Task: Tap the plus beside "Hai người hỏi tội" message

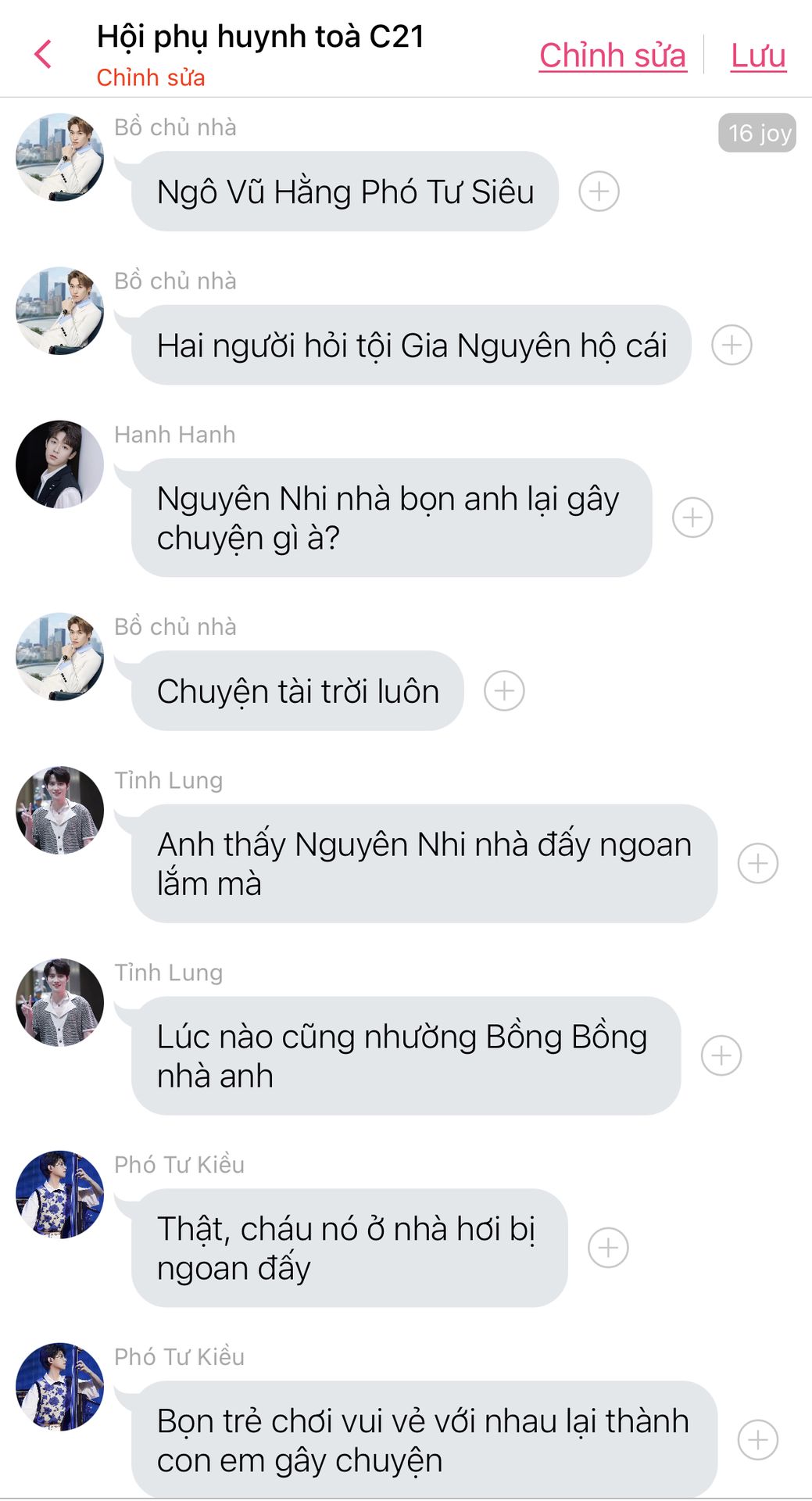Action: (732, 346)
